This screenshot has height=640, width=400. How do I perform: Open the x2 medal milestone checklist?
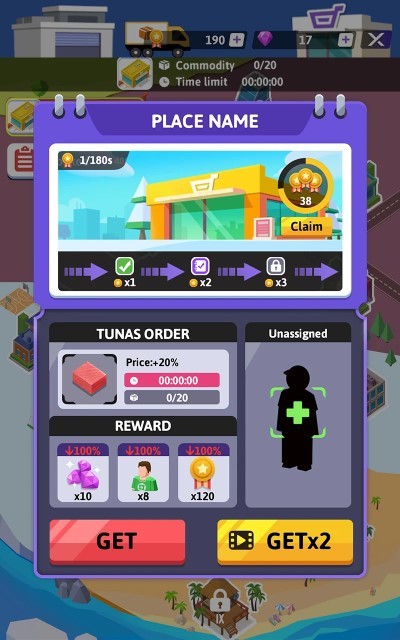pos(200,267)
